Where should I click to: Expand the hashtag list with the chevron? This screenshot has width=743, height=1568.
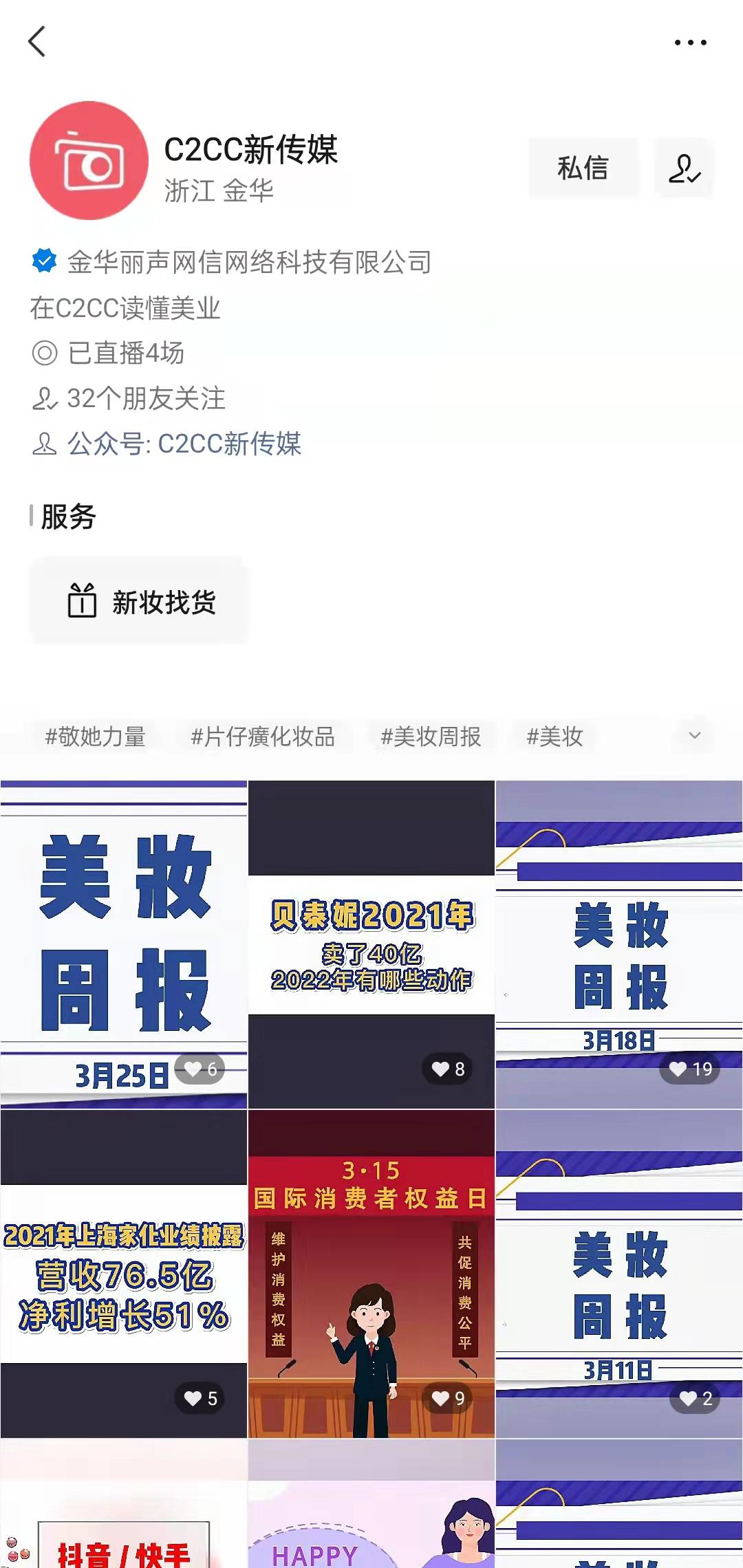pos(695,735)
